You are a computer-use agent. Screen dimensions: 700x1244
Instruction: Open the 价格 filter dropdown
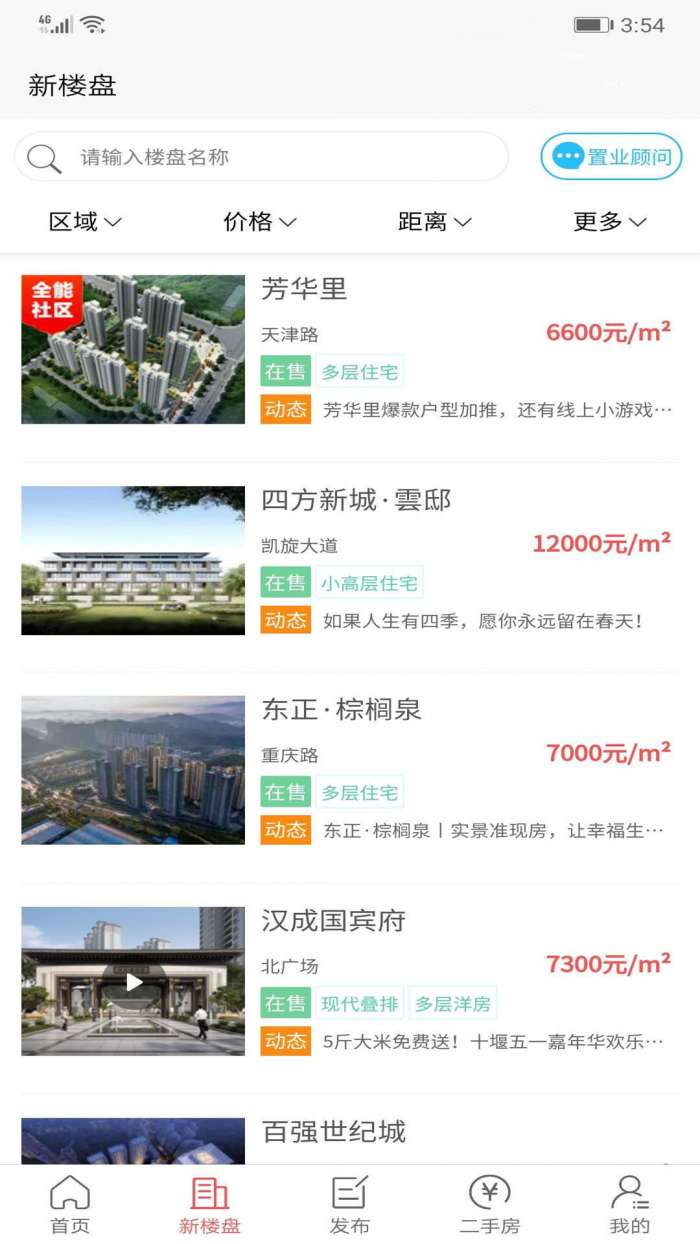click(260, 222)
